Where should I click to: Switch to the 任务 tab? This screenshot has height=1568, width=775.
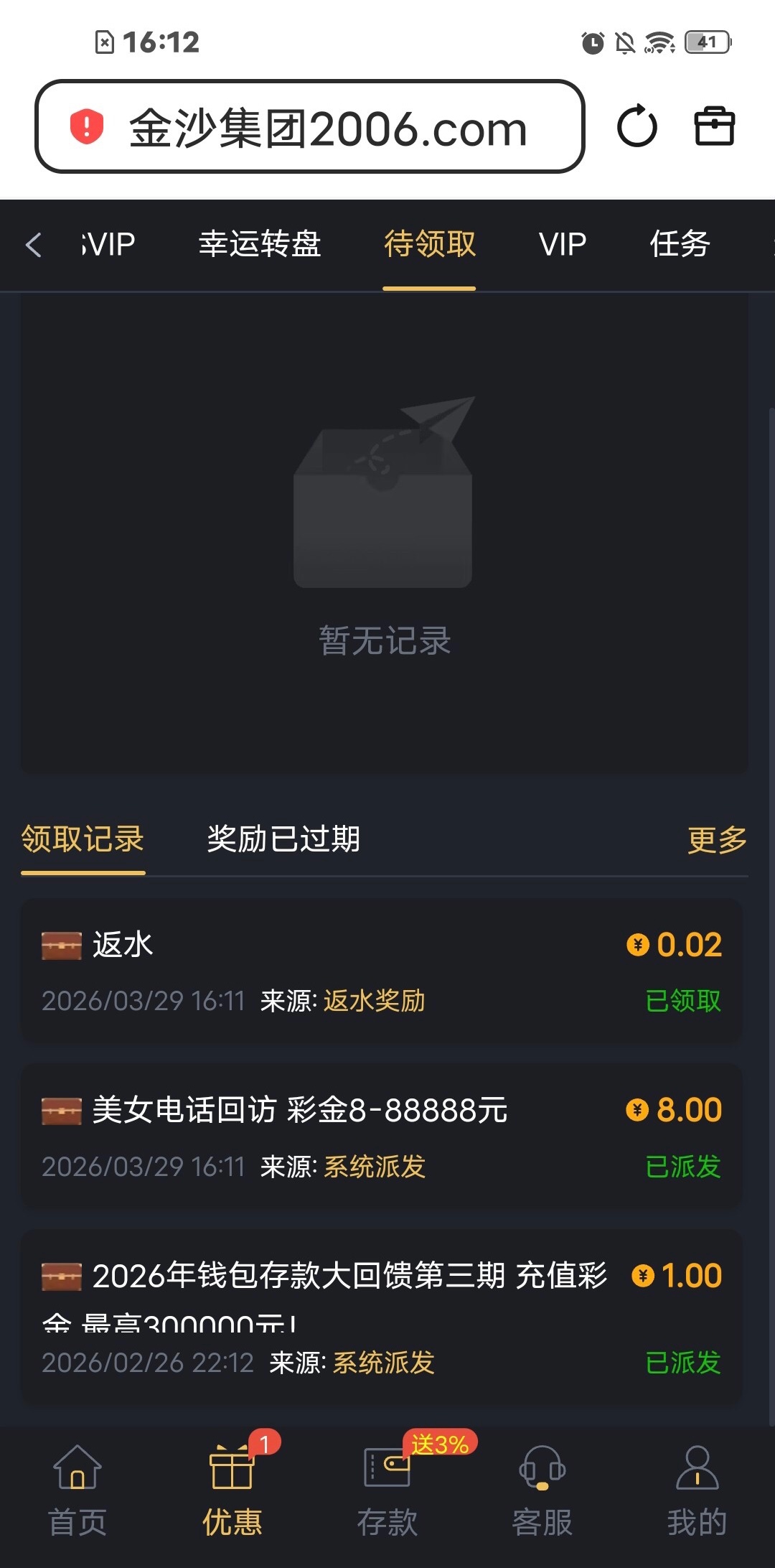680,245
